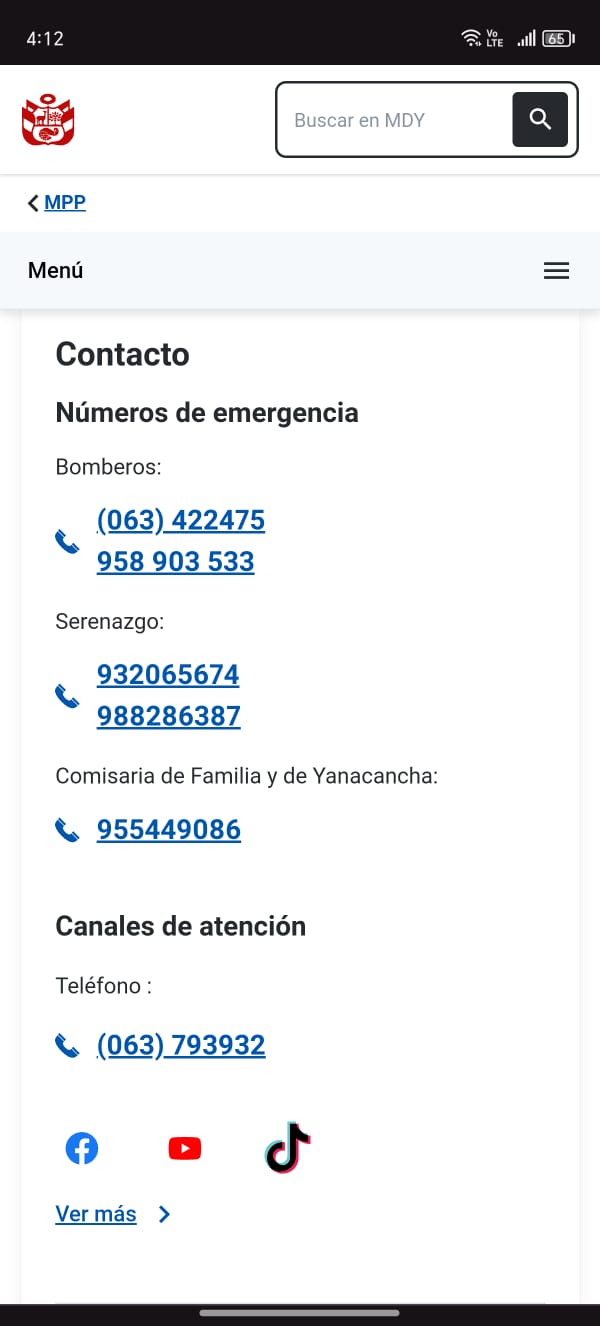Call Bomberos mobile 958 903 533
The image size is (600, 1326).
[176, 561]
